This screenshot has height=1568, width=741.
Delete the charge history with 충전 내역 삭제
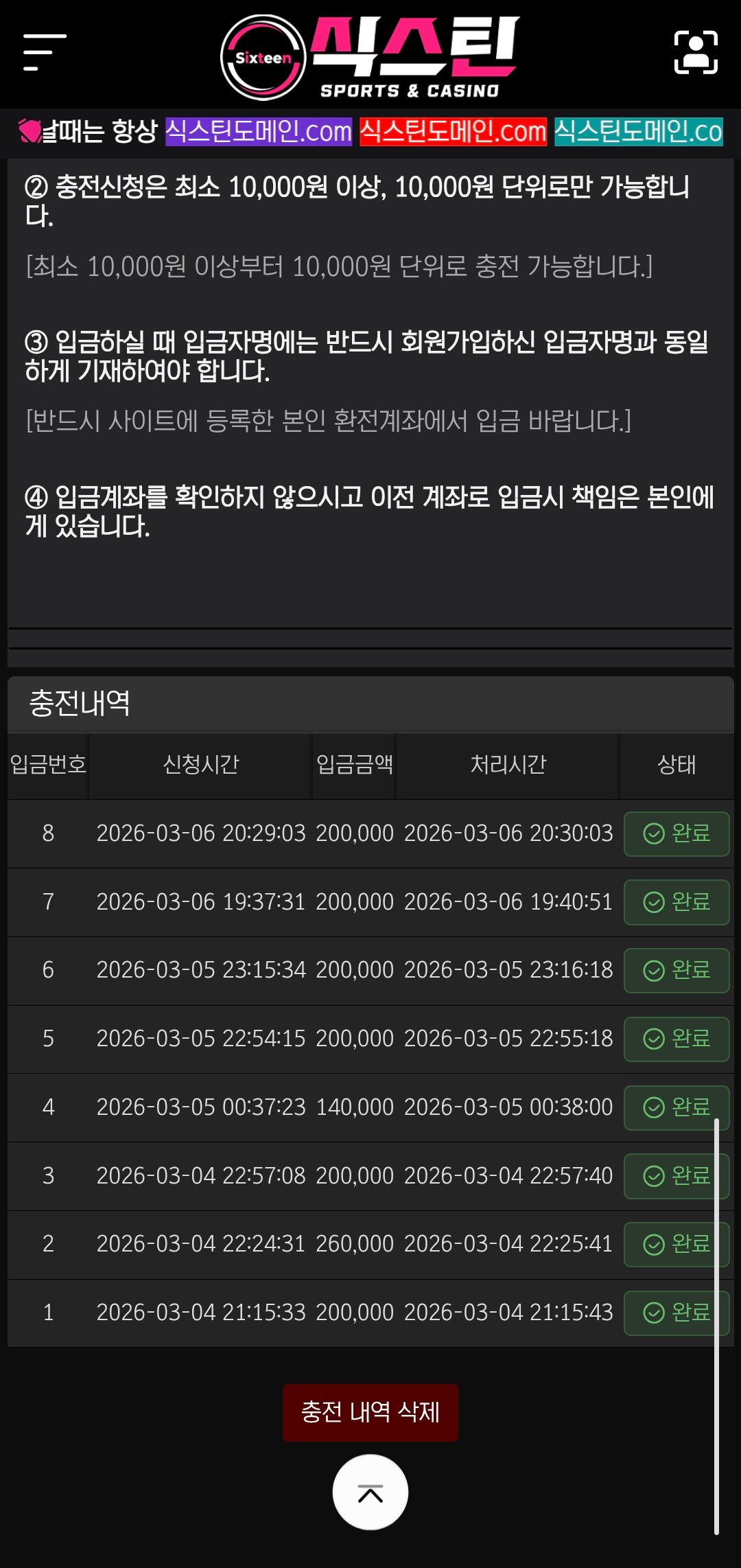[370, 1412]
